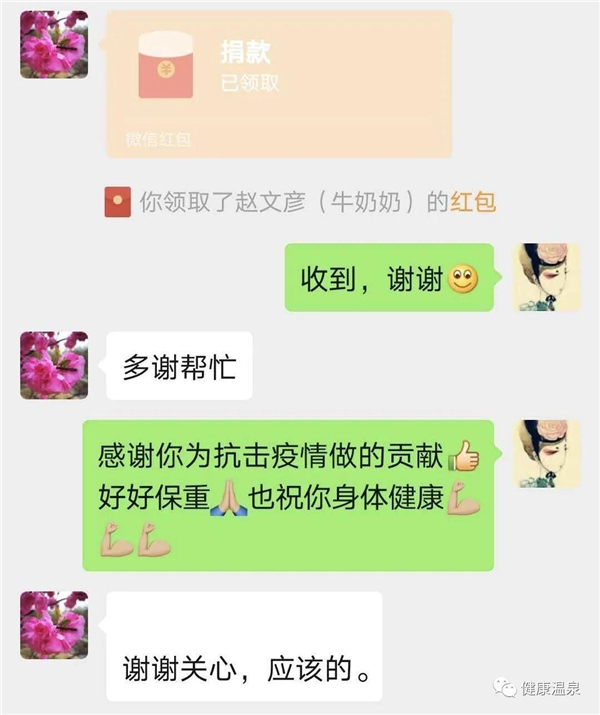Open the contact's avatar beside 多谢帮忙
This screenshot has height=715, width=600.
pyautogui.click(x=55, y=366)
